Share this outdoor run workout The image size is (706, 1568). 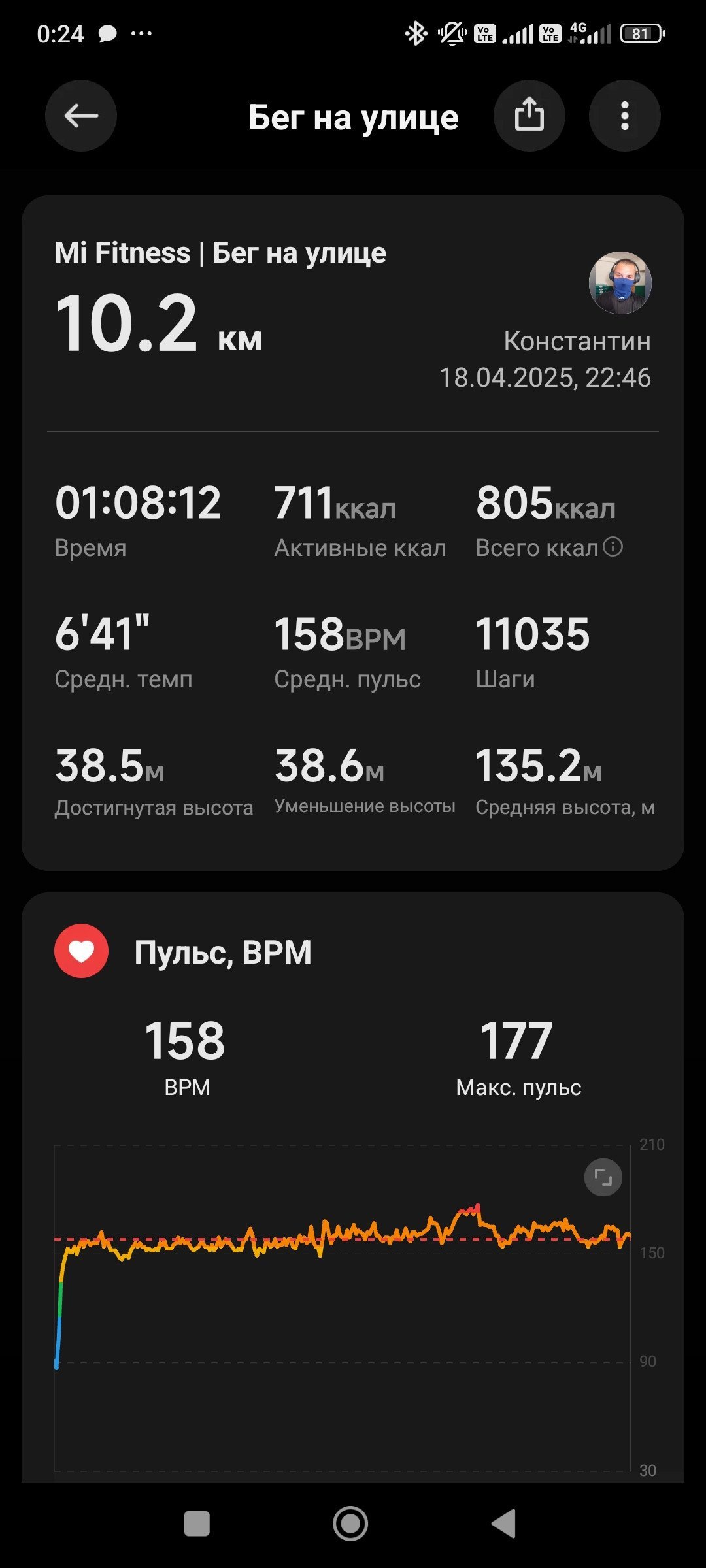(x=529, y=116)
